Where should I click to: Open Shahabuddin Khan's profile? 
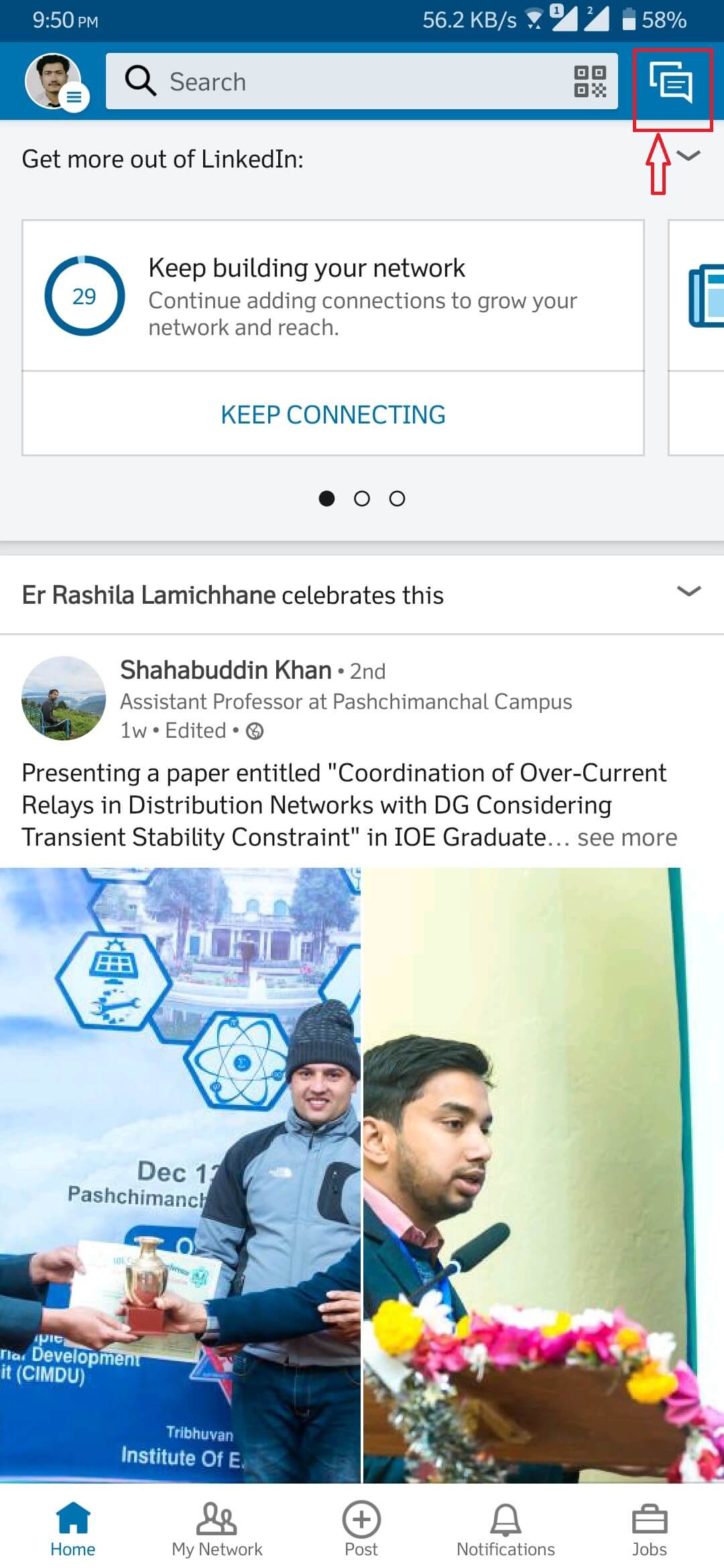coord(225,670)
